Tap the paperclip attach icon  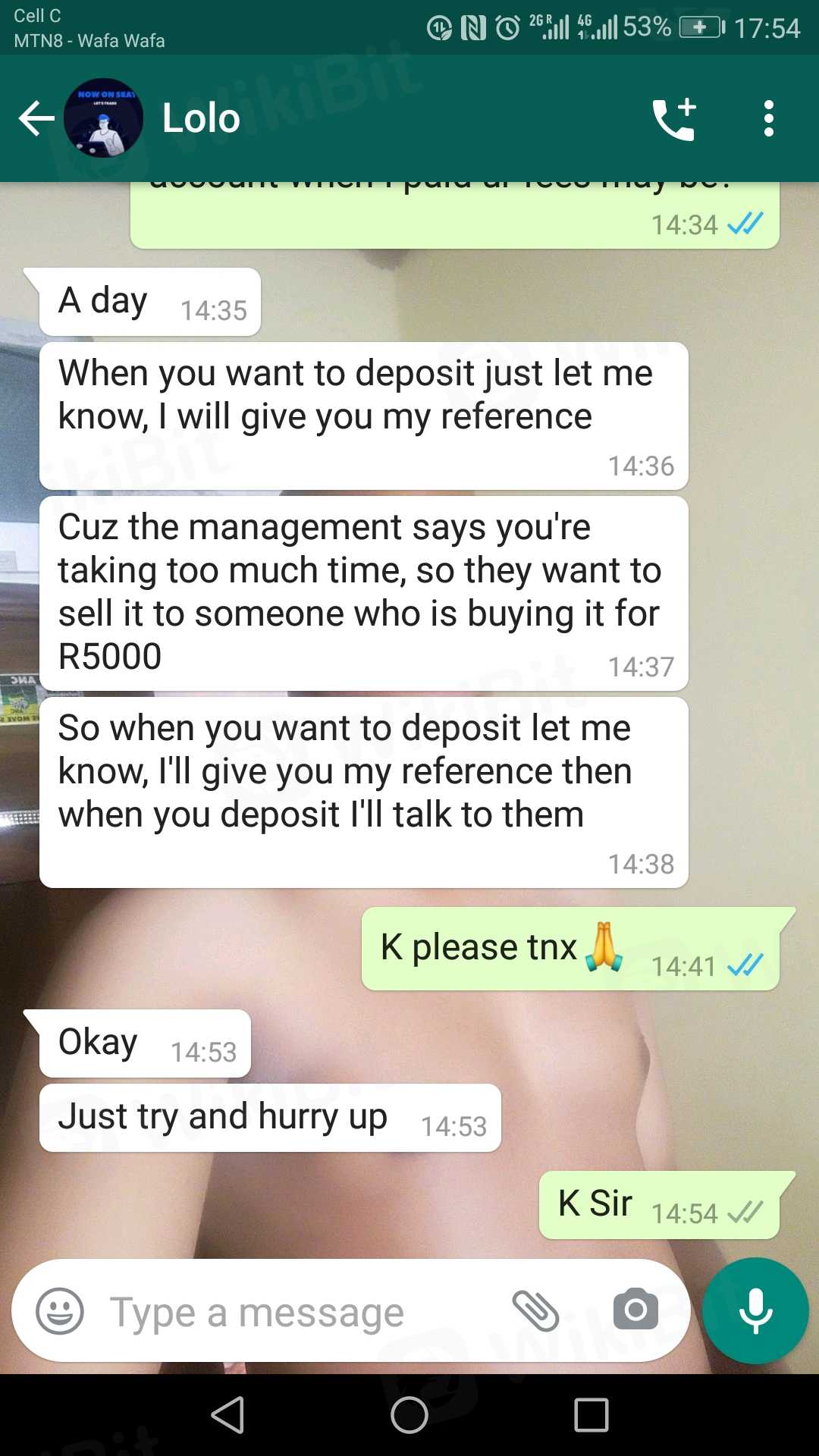[535, 1311]
